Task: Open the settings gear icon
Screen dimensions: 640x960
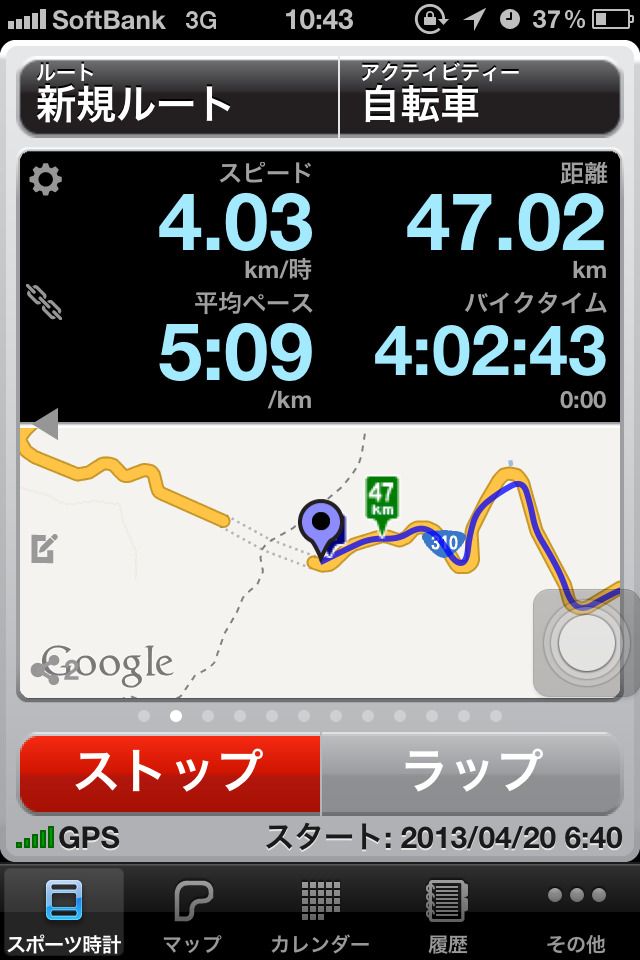Action: [x=45, y=181]
